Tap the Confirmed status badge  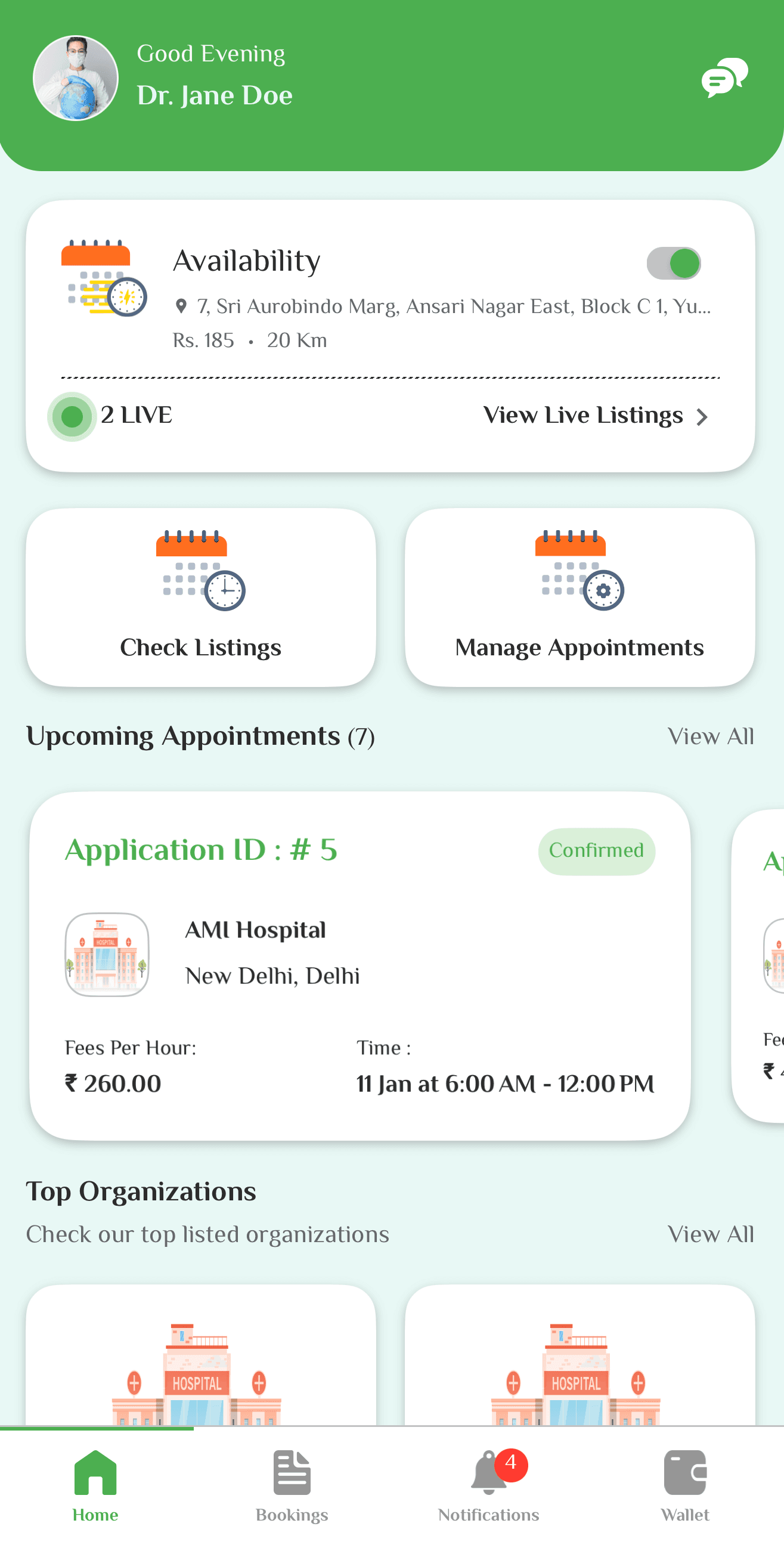[596, 850]
